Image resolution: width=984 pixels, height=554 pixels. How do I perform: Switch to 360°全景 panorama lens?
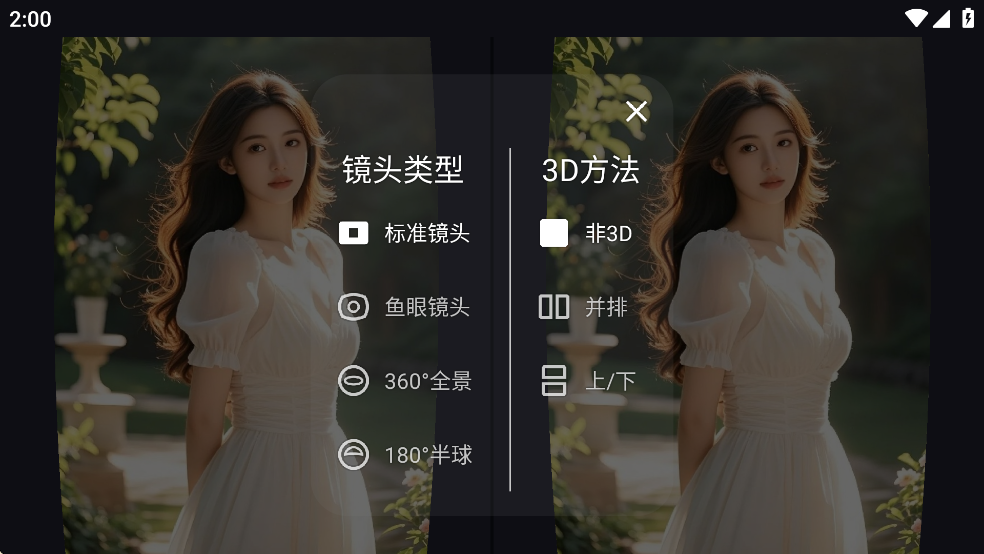(405, 381)
